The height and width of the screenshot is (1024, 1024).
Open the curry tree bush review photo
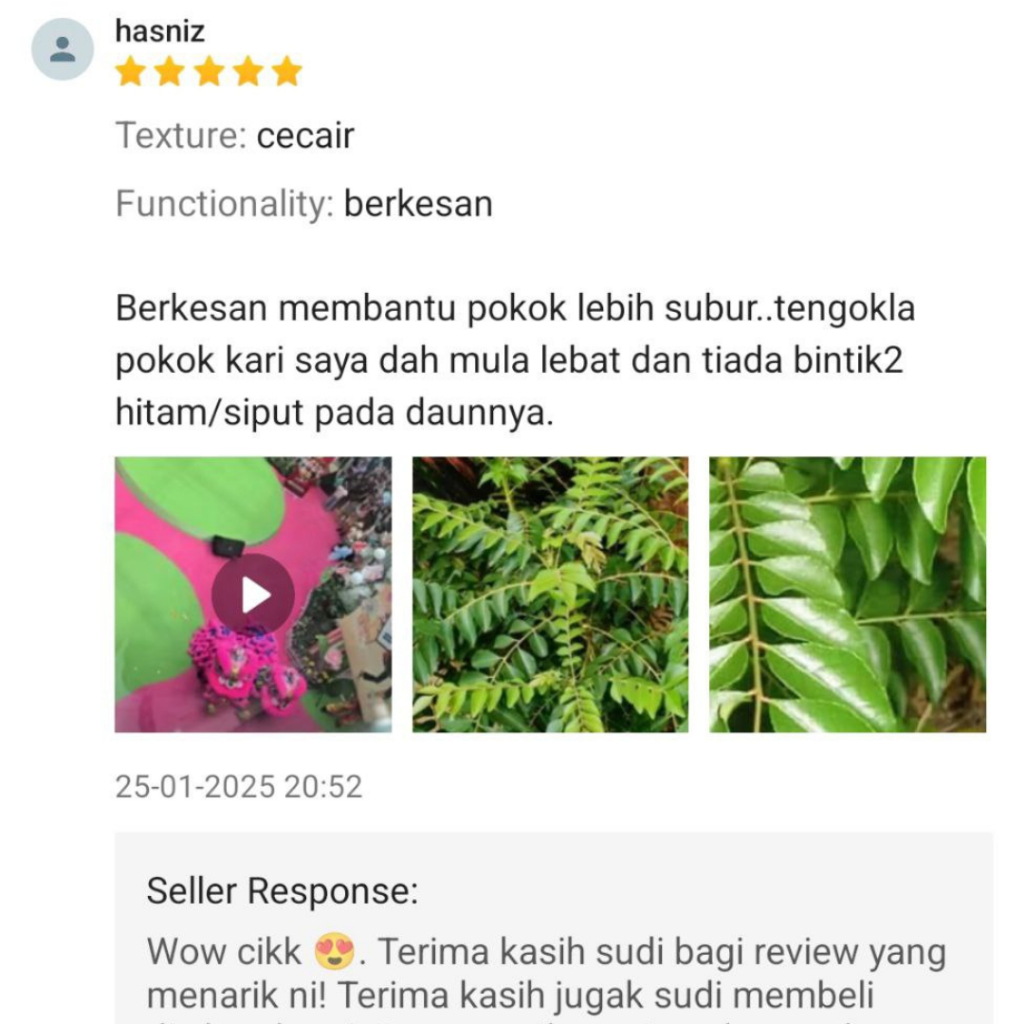pos(550,594)
